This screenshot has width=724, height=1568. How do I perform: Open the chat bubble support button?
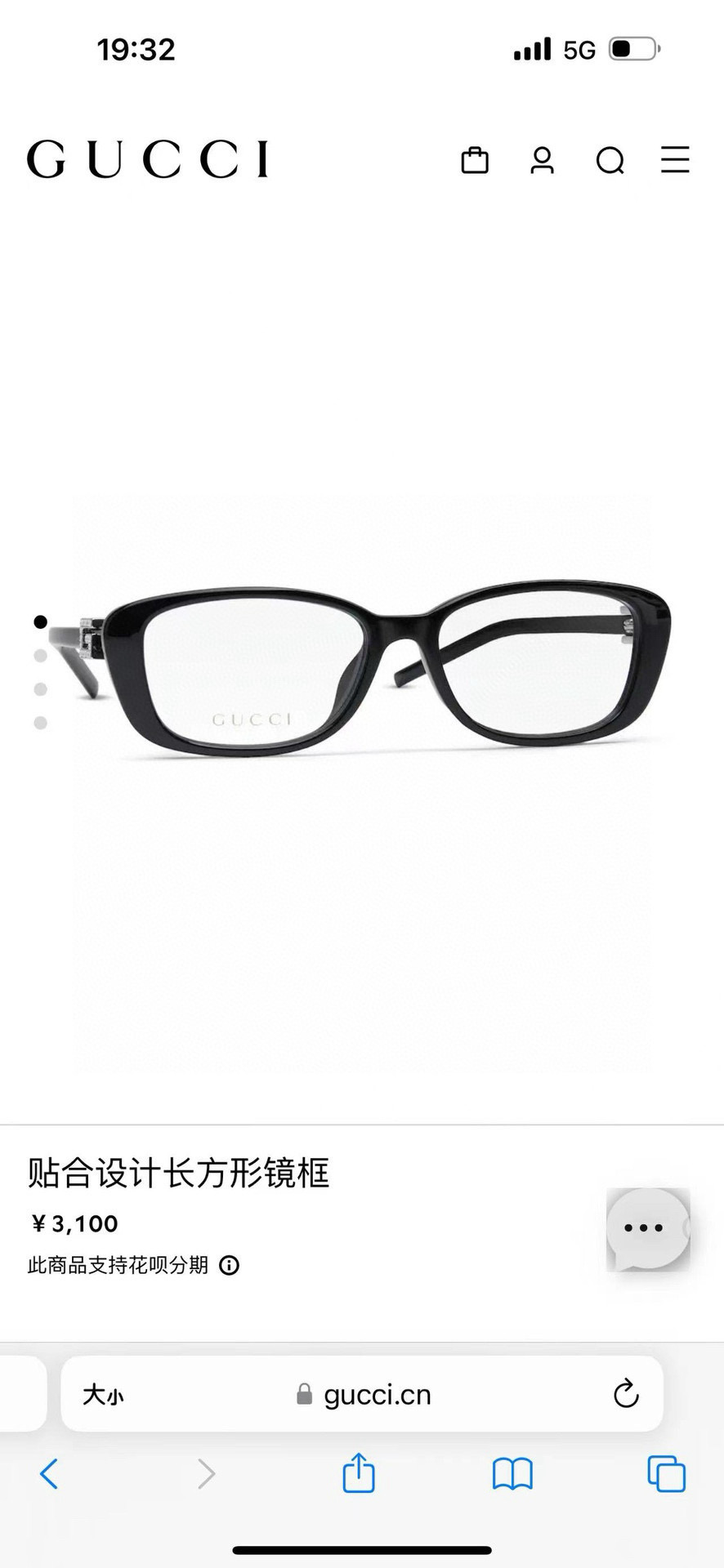(x=647, y=1228)
